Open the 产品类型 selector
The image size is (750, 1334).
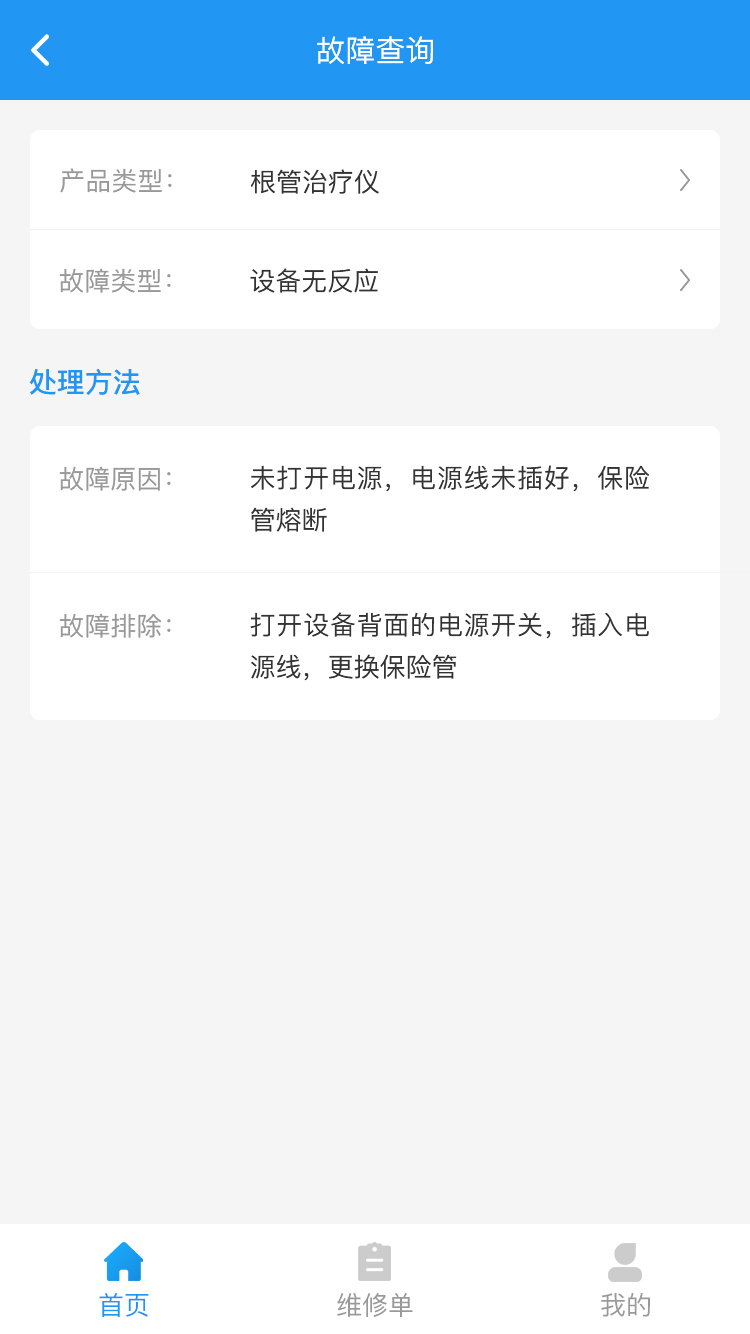point(375,181)
